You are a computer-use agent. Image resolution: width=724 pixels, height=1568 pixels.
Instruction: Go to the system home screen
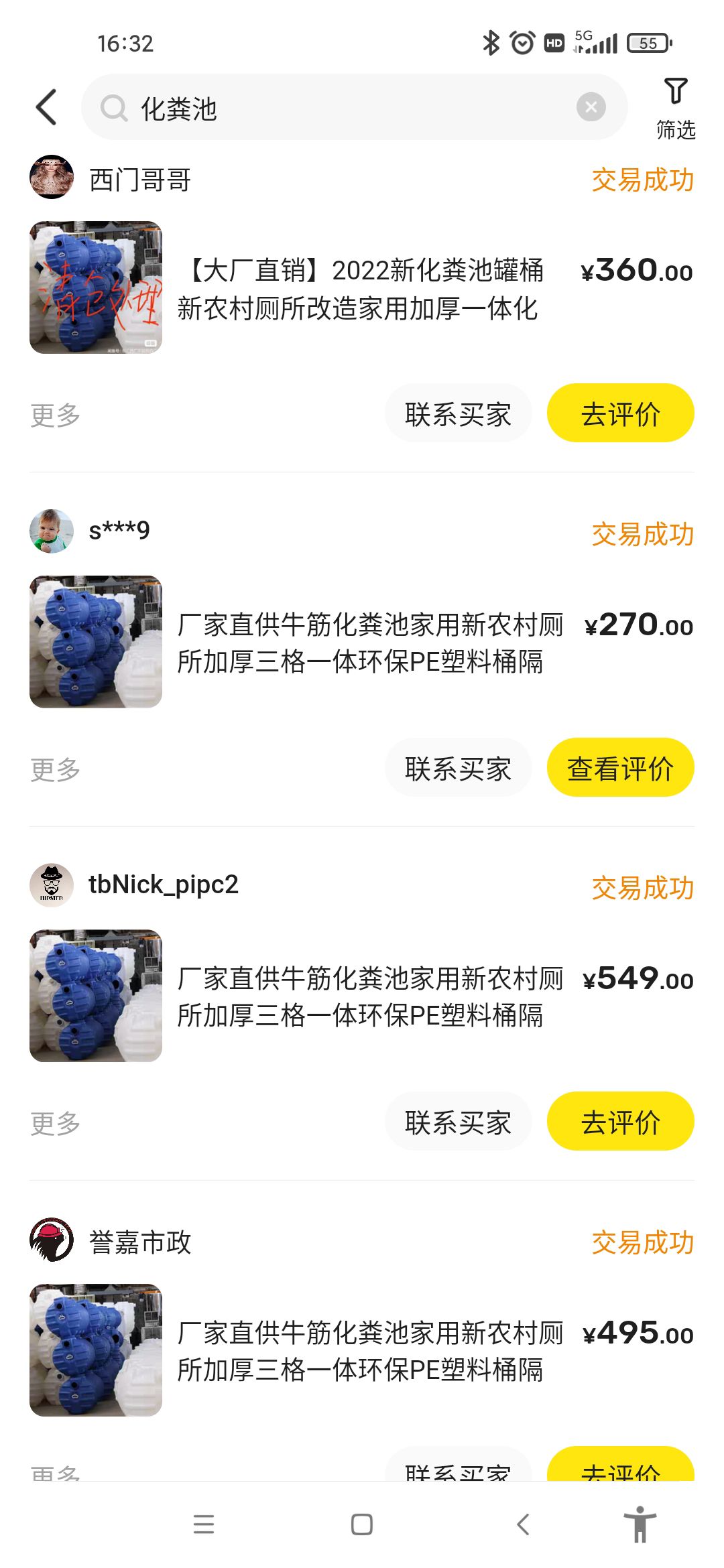(362, 1524)
